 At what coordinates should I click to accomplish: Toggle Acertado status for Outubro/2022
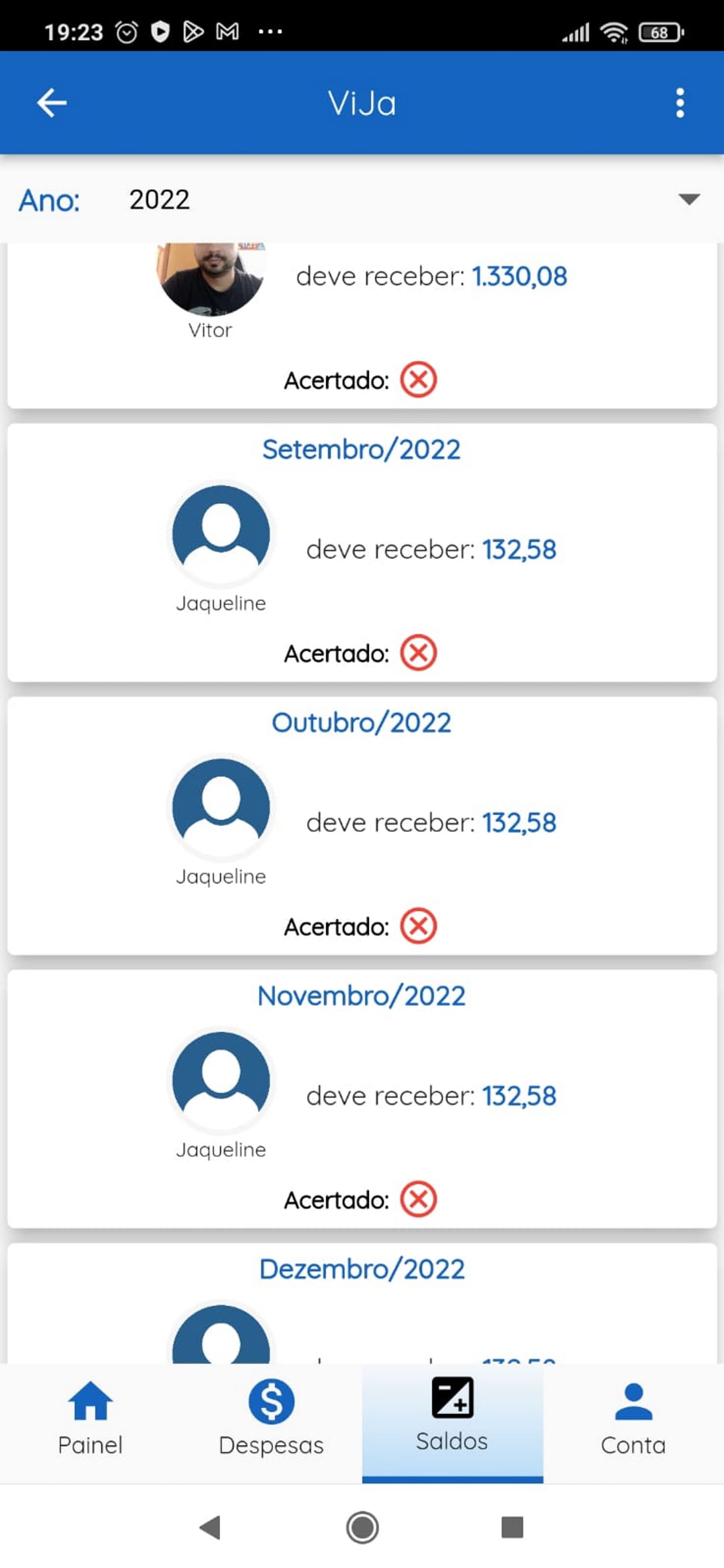point(418,926)
